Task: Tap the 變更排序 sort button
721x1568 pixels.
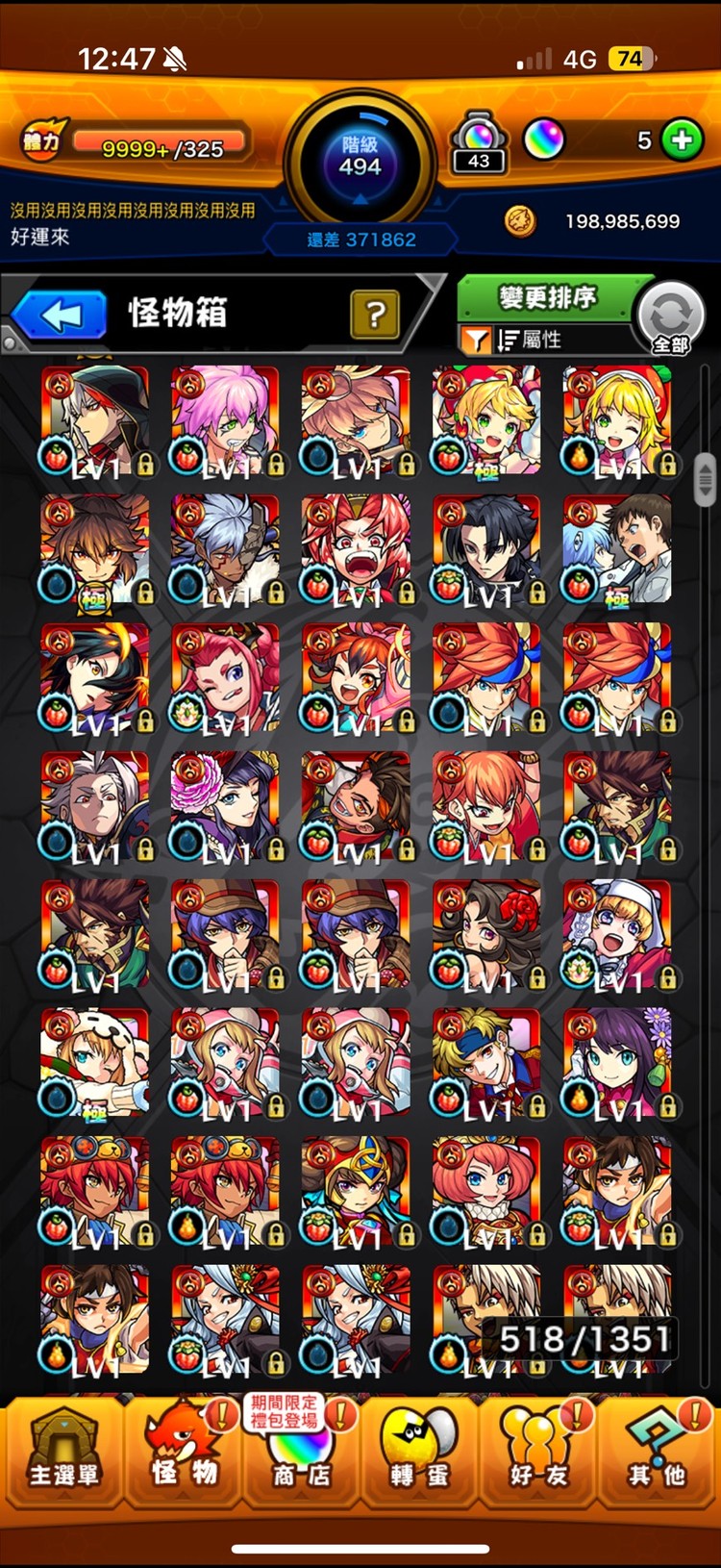Action: click(547, 297)
